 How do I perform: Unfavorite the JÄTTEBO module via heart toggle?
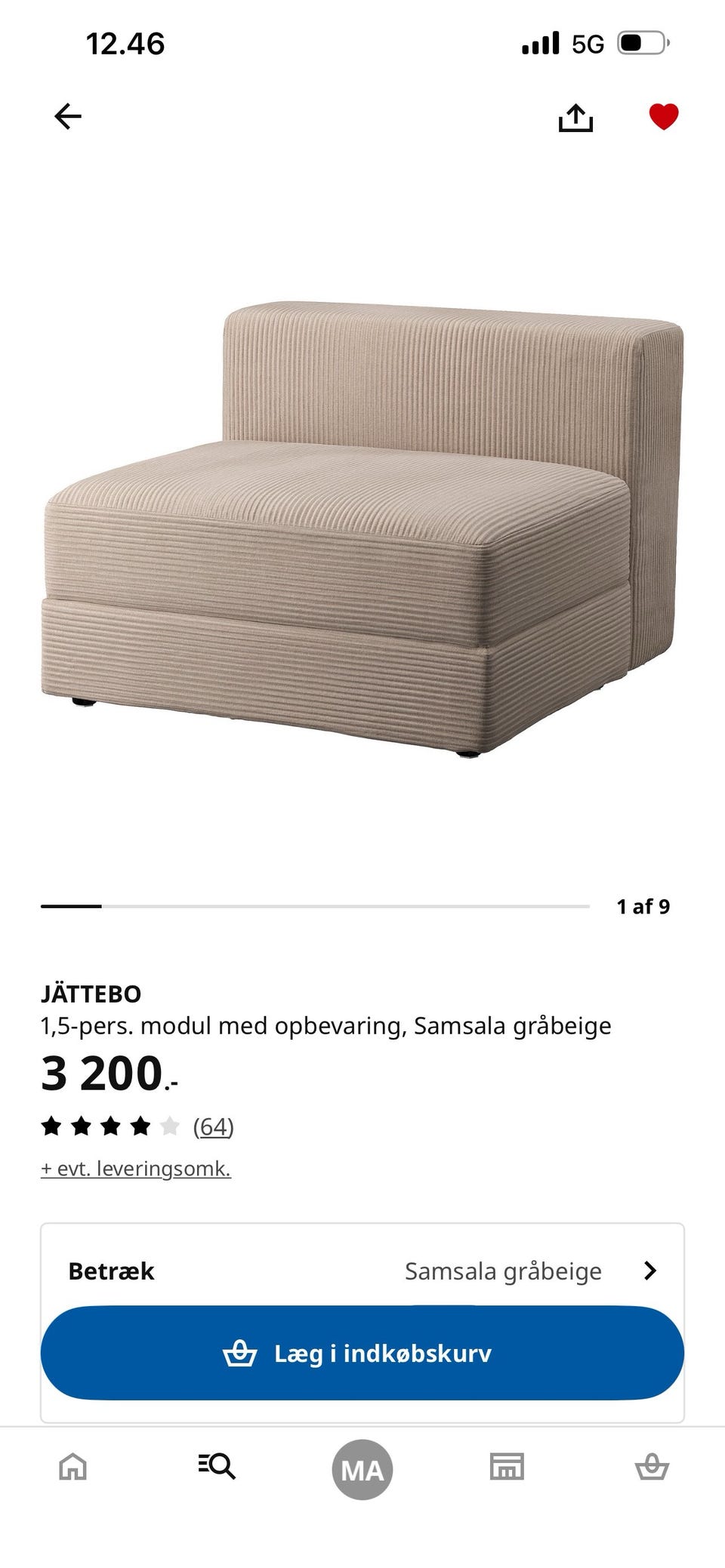pyautogui.click(x=663, y=117)
